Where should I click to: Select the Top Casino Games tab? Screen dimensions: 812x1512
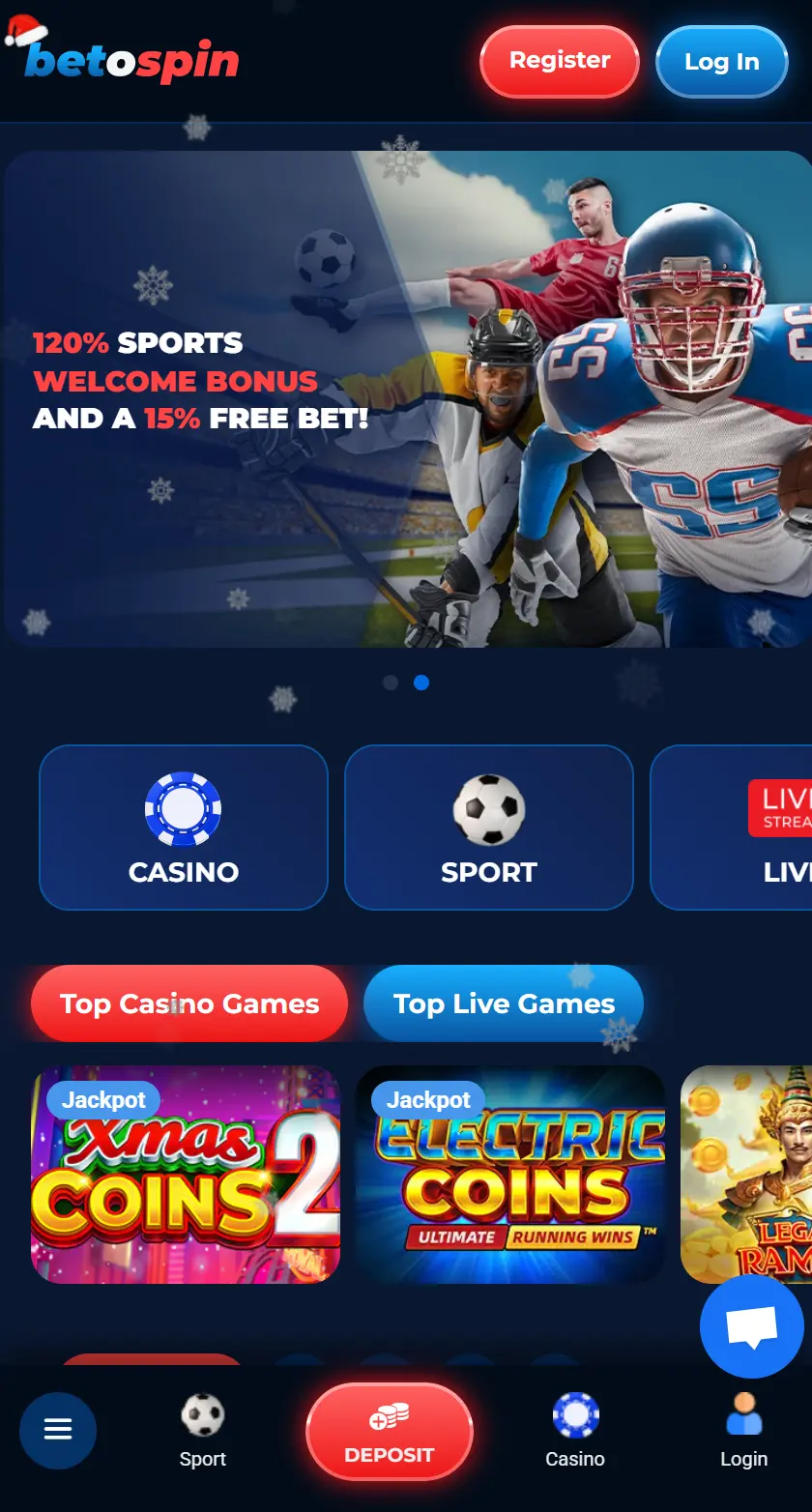pos(189,1003)
